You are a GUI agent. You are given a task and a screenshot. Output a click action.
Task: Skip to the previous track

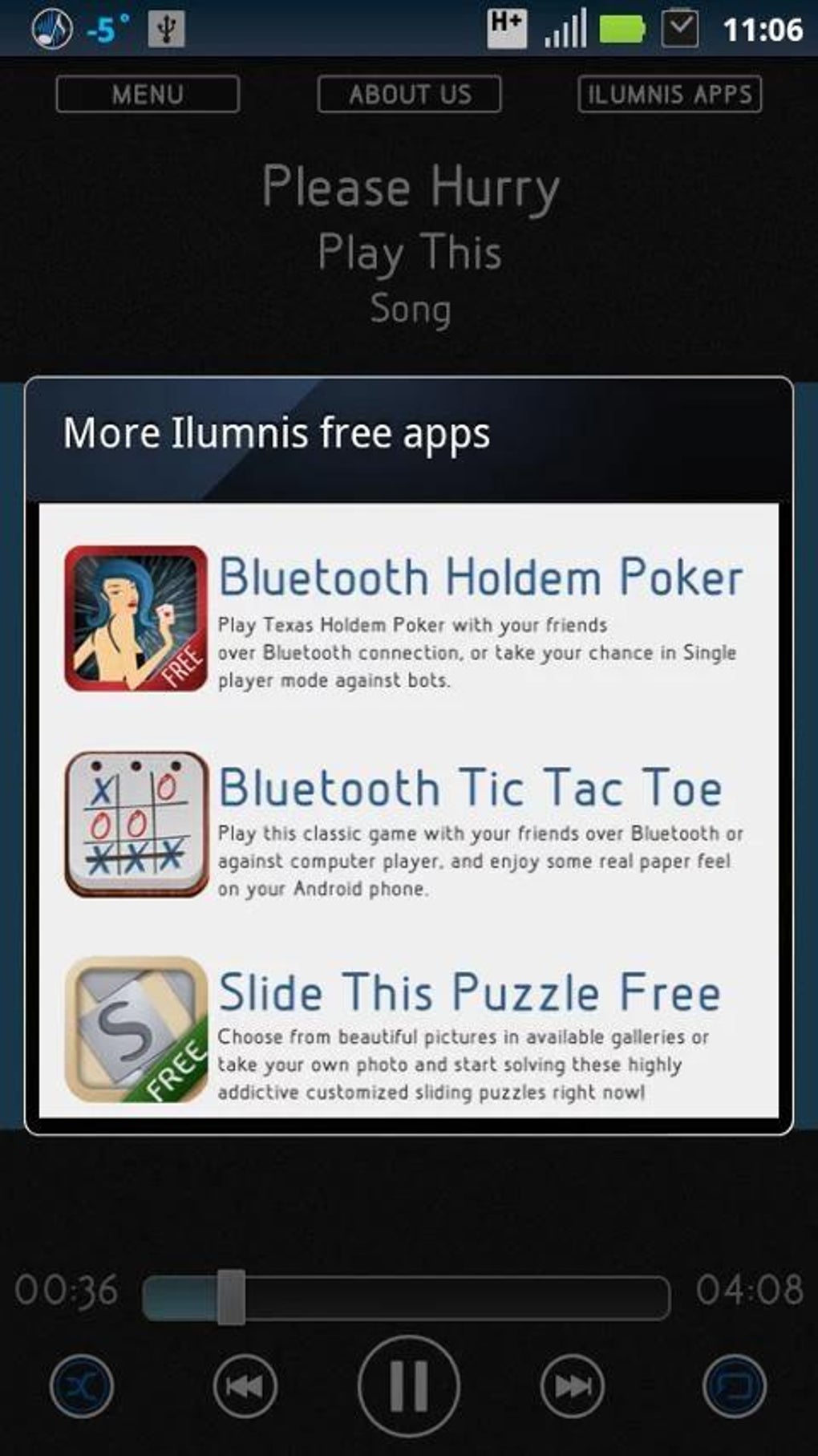pyautogui.click(x=245, y=1385)
